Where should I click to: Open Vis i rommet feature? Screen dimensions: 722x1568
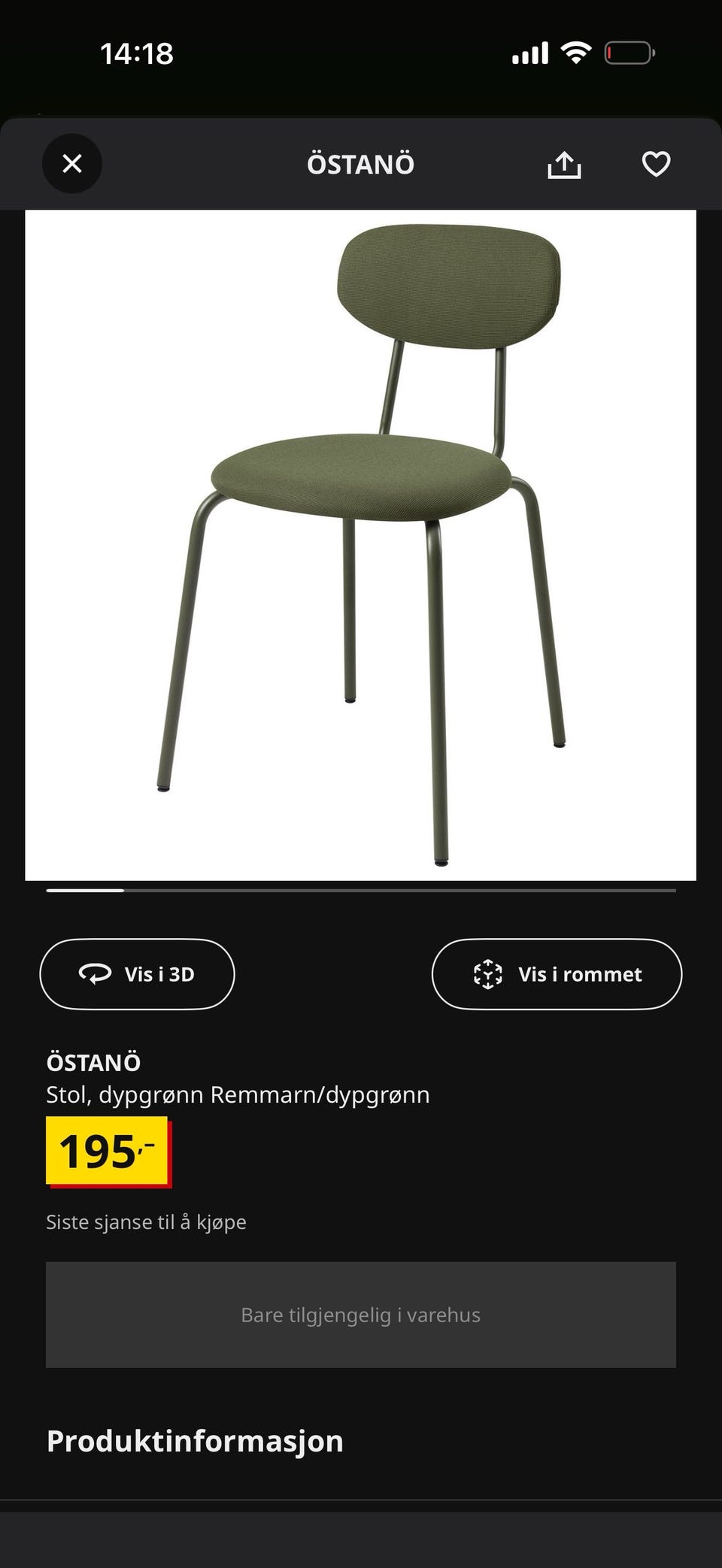click(557, 974)
